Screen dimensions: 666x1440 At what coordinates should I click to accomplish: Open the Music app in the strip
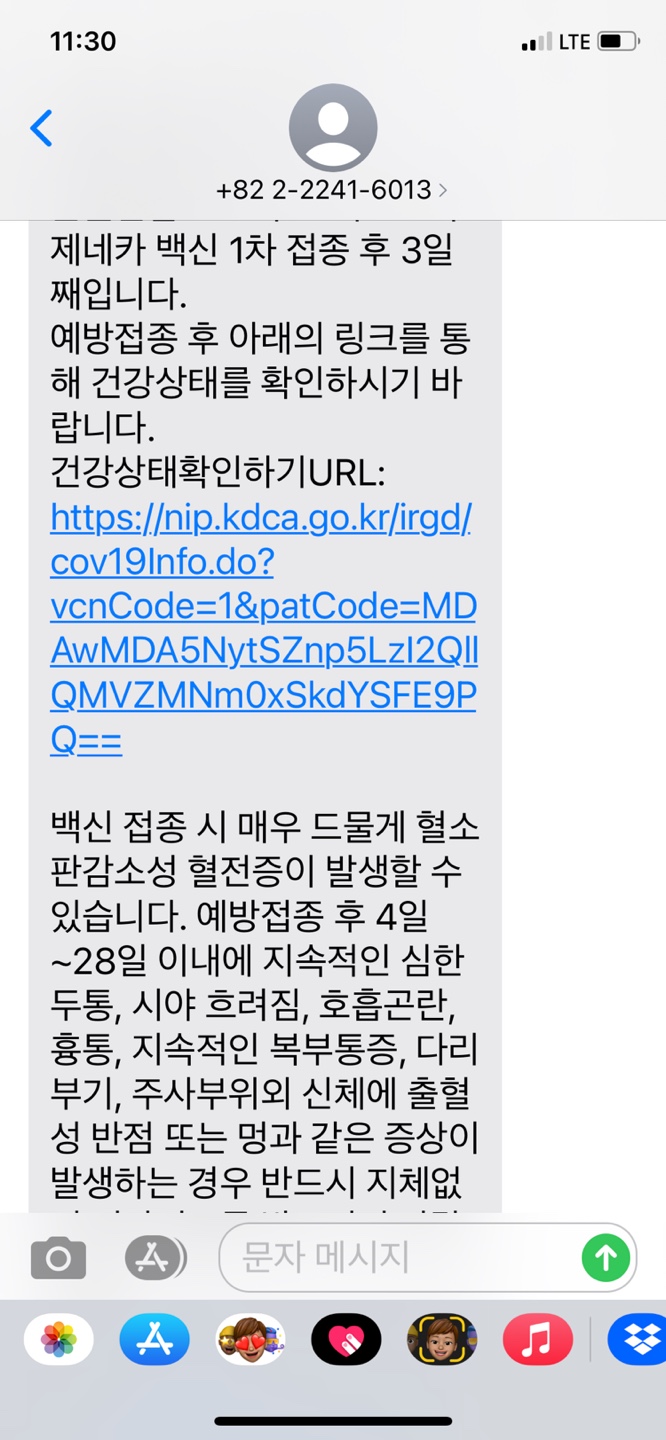(537, 1339)
